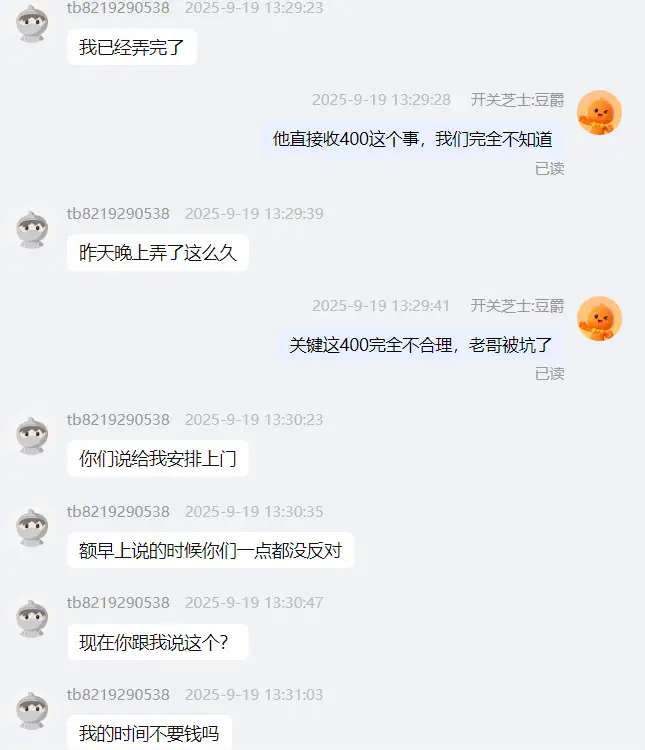The image size is (645, 750).
Task: Open agent 豆爵's avatar beside "他直接收400这个事" message
Action: tap(599, 113)
